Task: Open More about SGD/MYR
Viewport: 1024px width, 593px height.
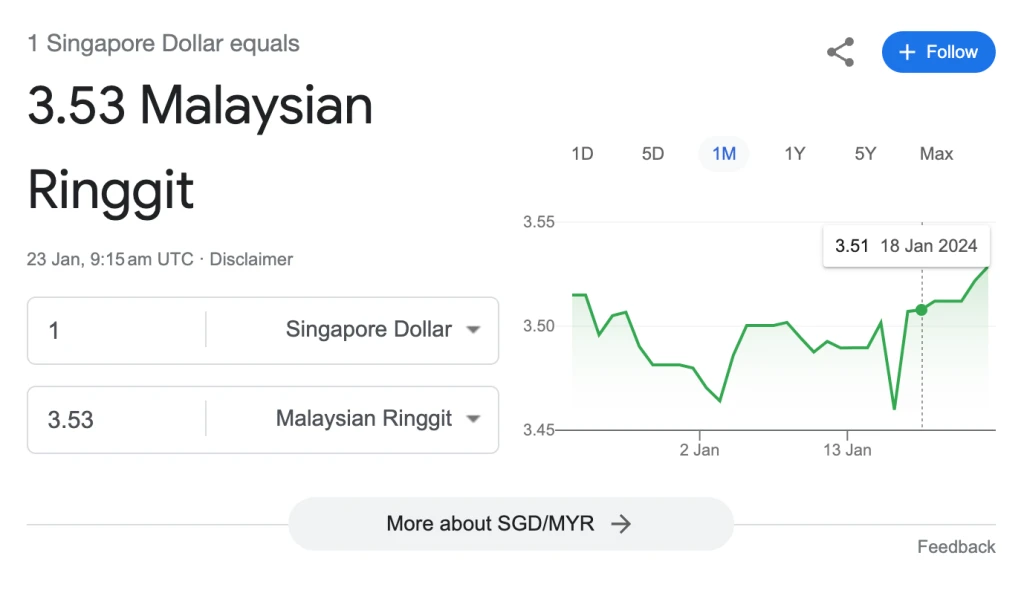Action: 510,524
